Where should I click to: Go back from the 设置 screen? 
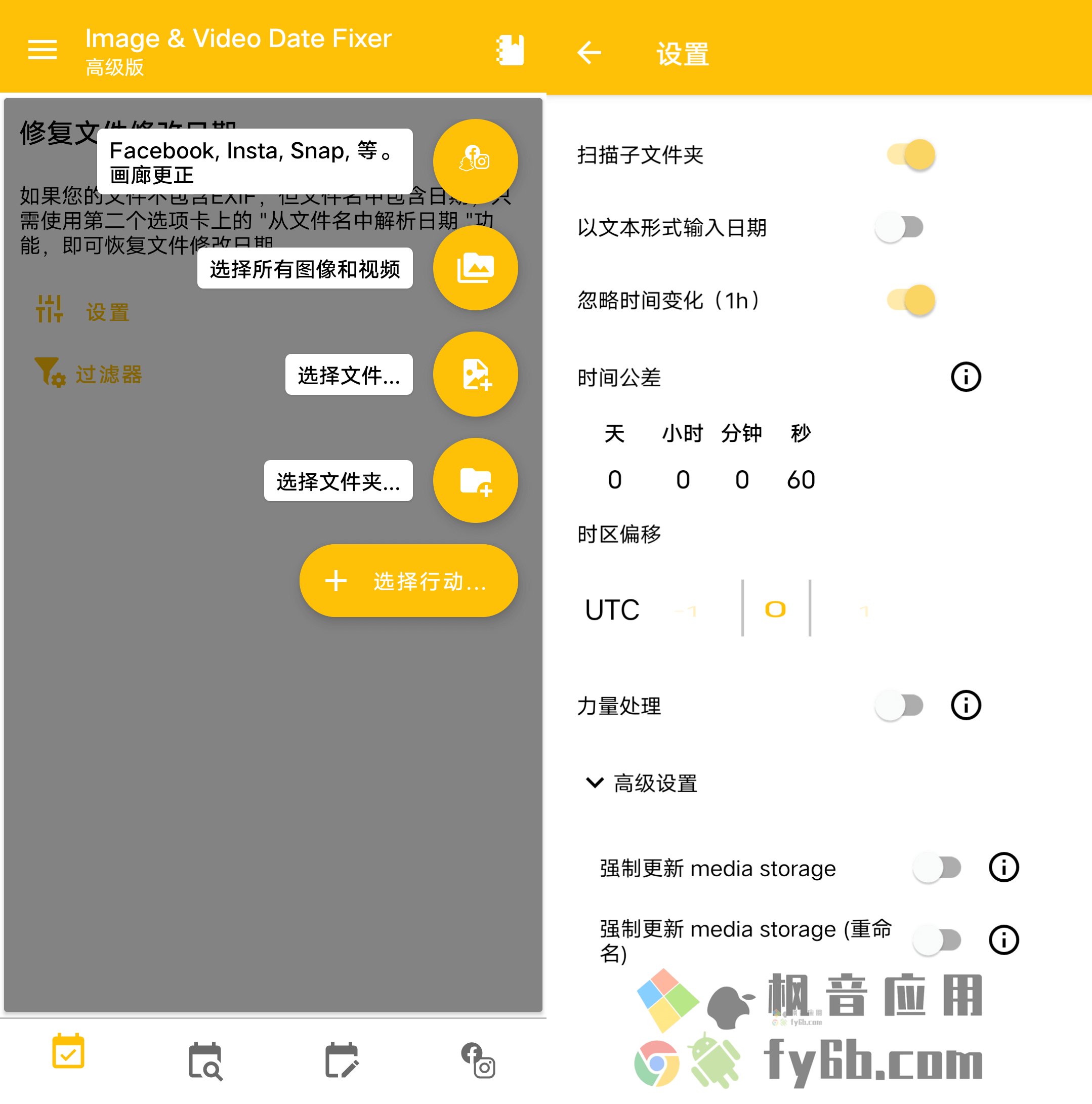click(589, 53)
